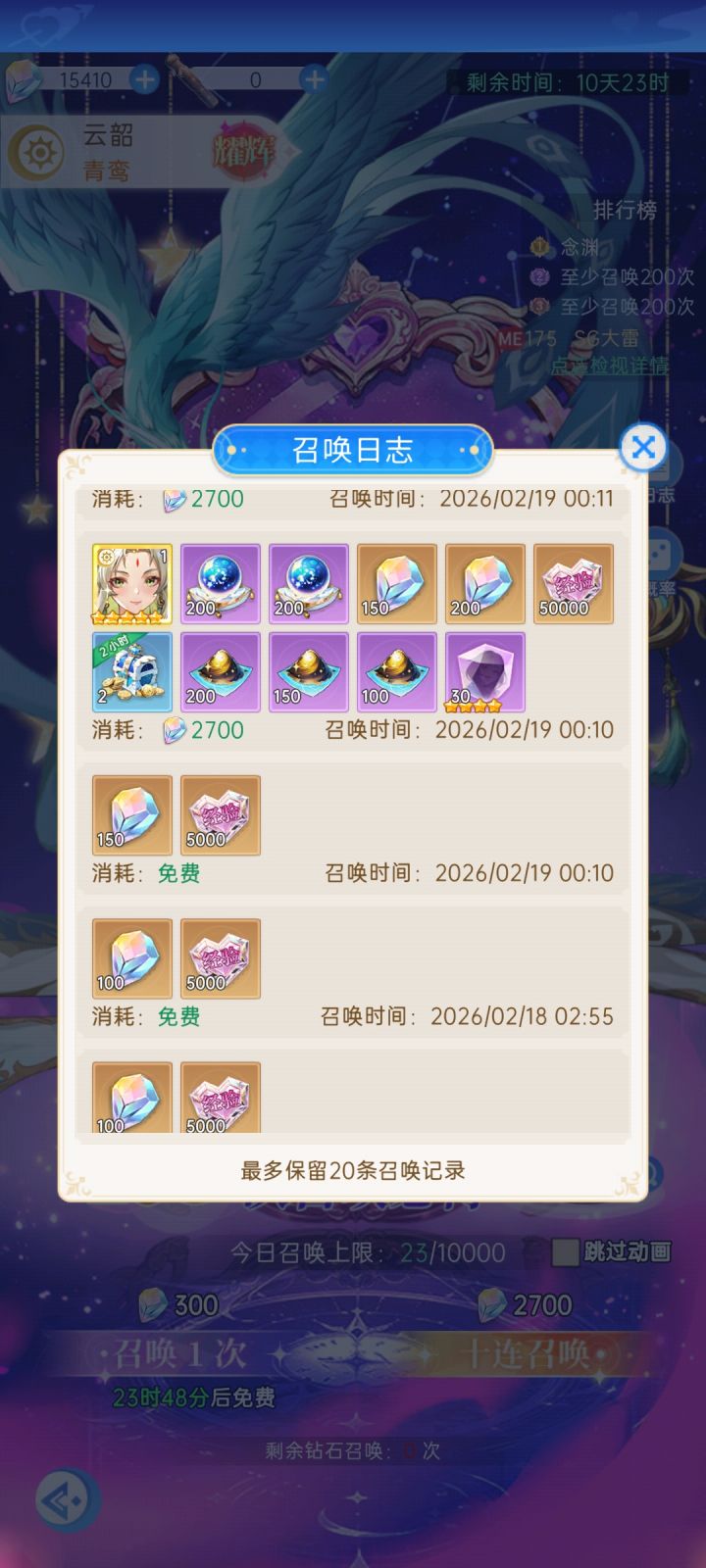Select the starred character card in the summon record
The image size is (706, 1568).
(132, 585)
